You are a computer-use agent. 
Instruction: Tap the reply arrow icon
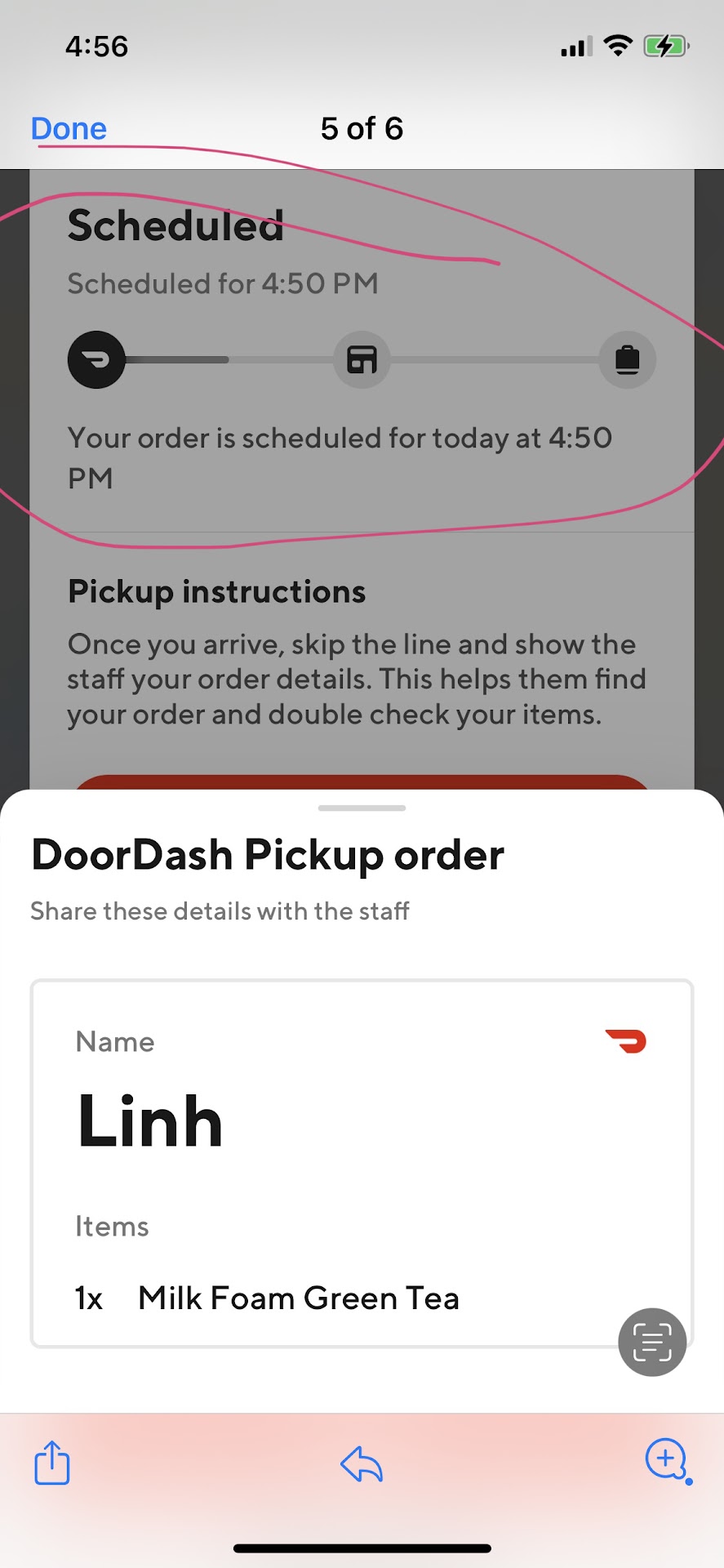click(362, 1463)
